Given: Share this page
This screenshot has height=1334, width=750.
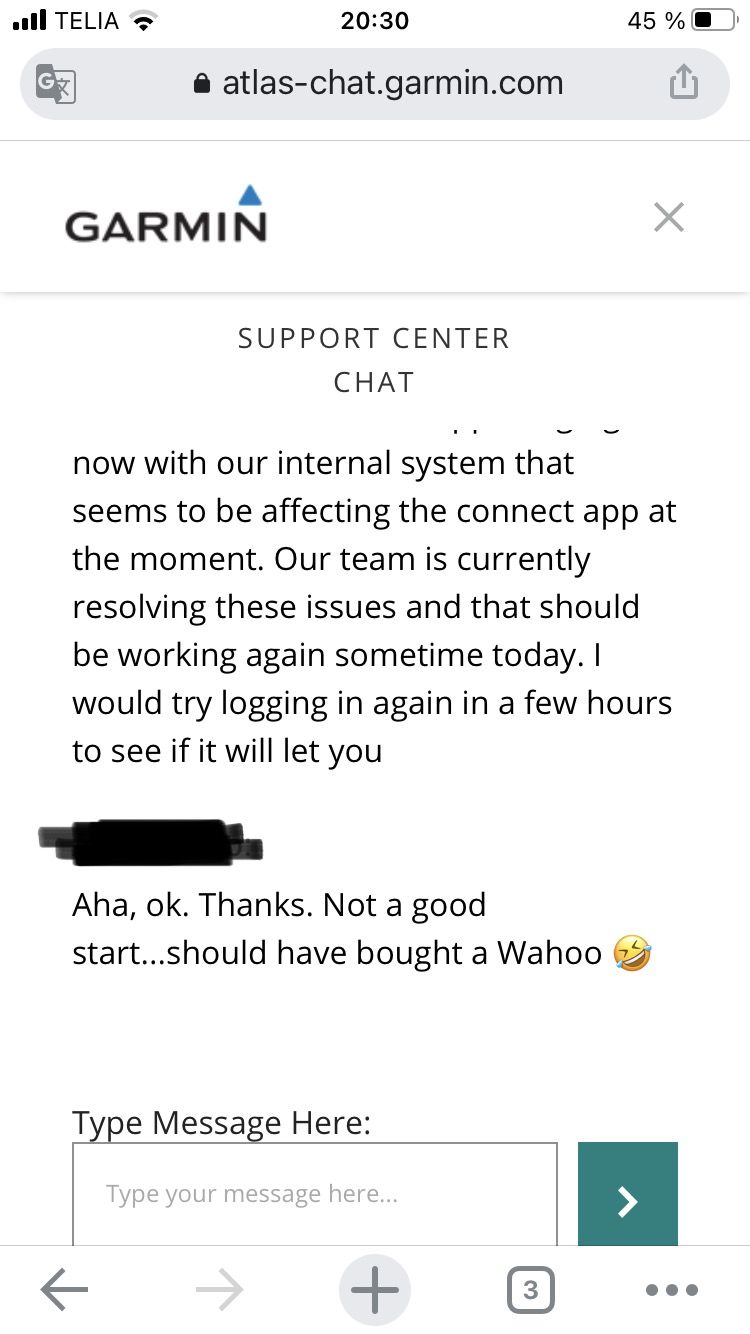Looking at the screenshot, I should (683, 83).
